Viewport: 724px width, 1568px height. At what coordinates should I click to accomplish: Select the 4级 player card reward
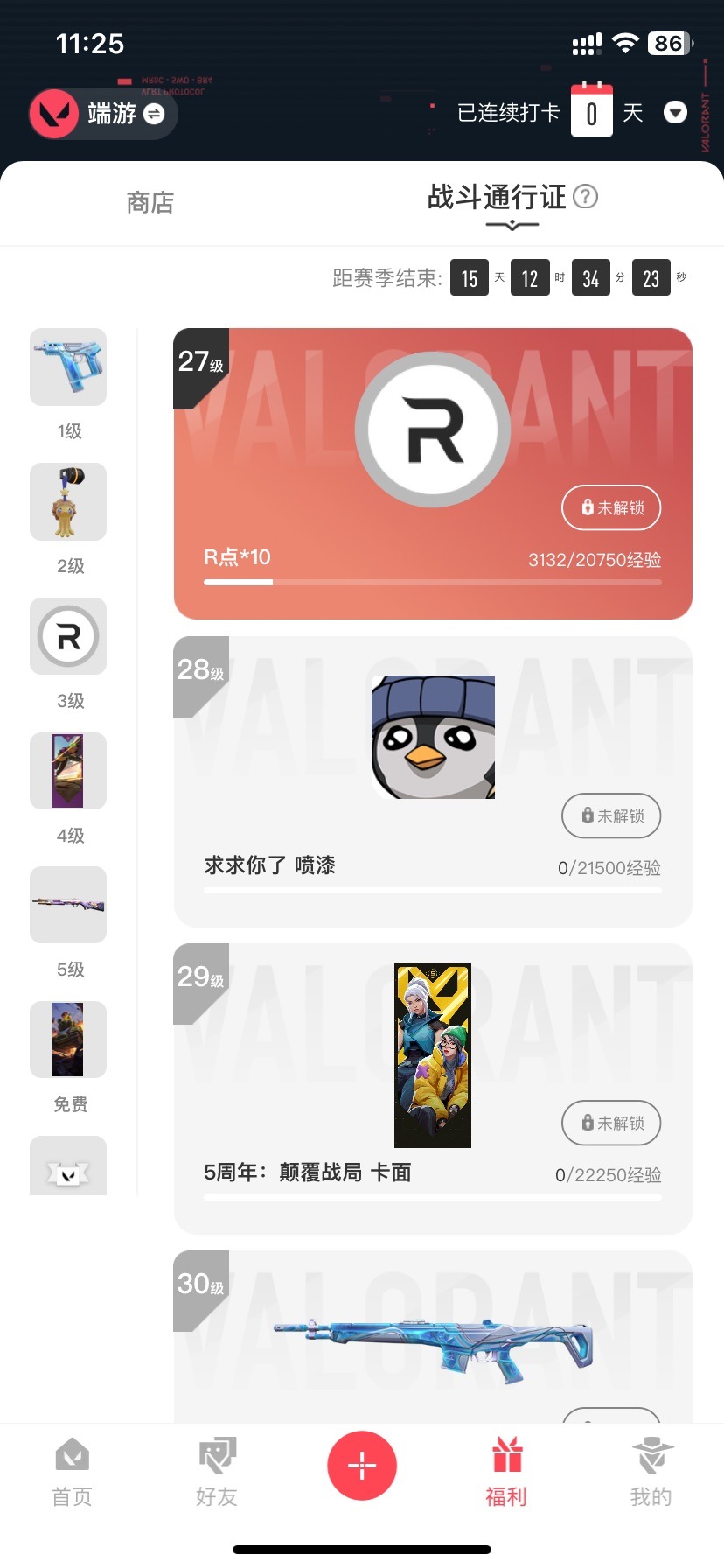68,771
